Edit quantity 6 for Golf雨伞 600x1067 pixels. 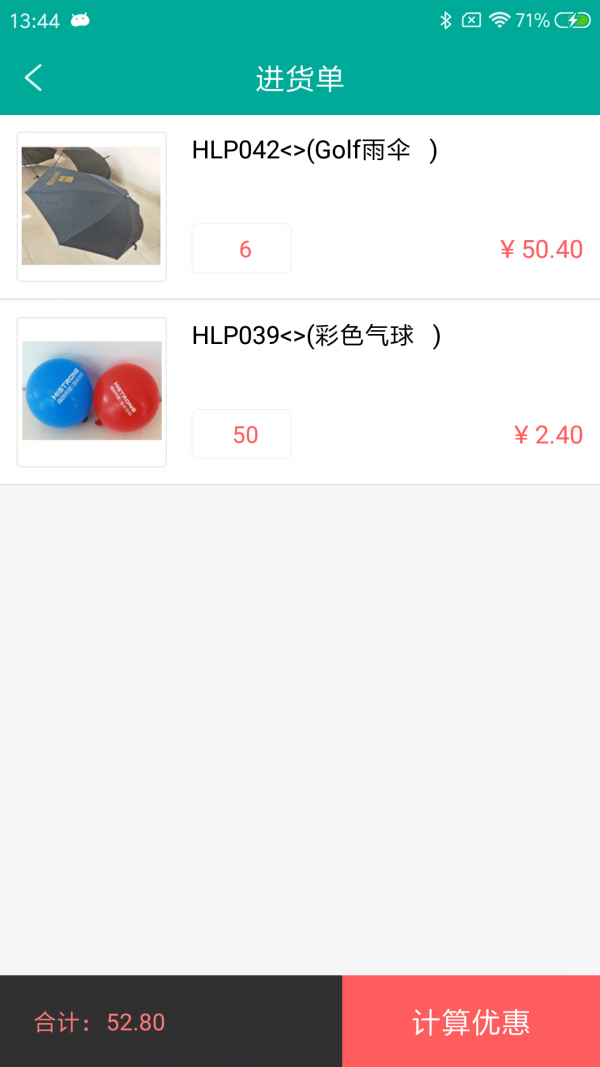242,249
